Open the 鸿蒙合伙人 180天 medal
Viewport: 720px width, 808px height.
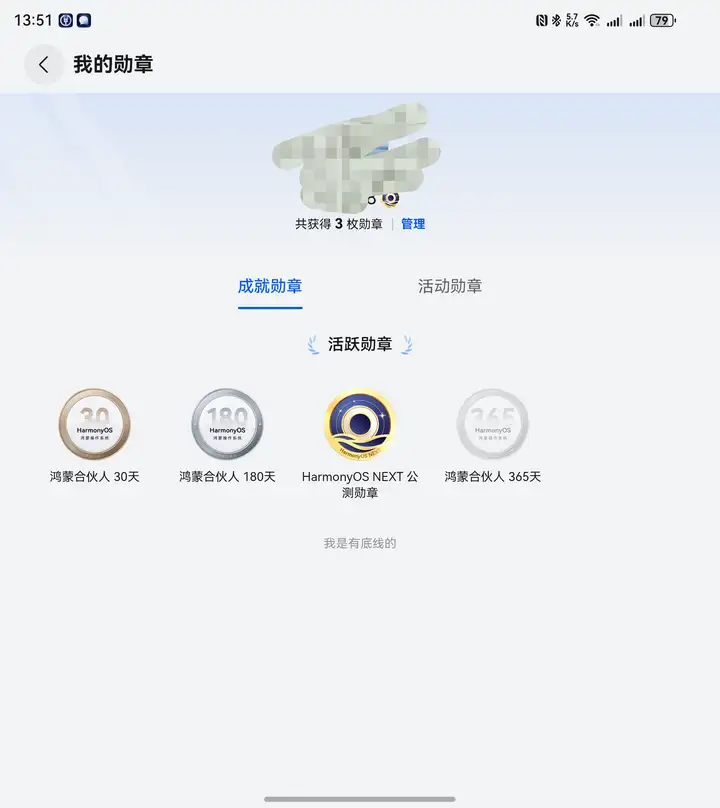tap(227, 425)
